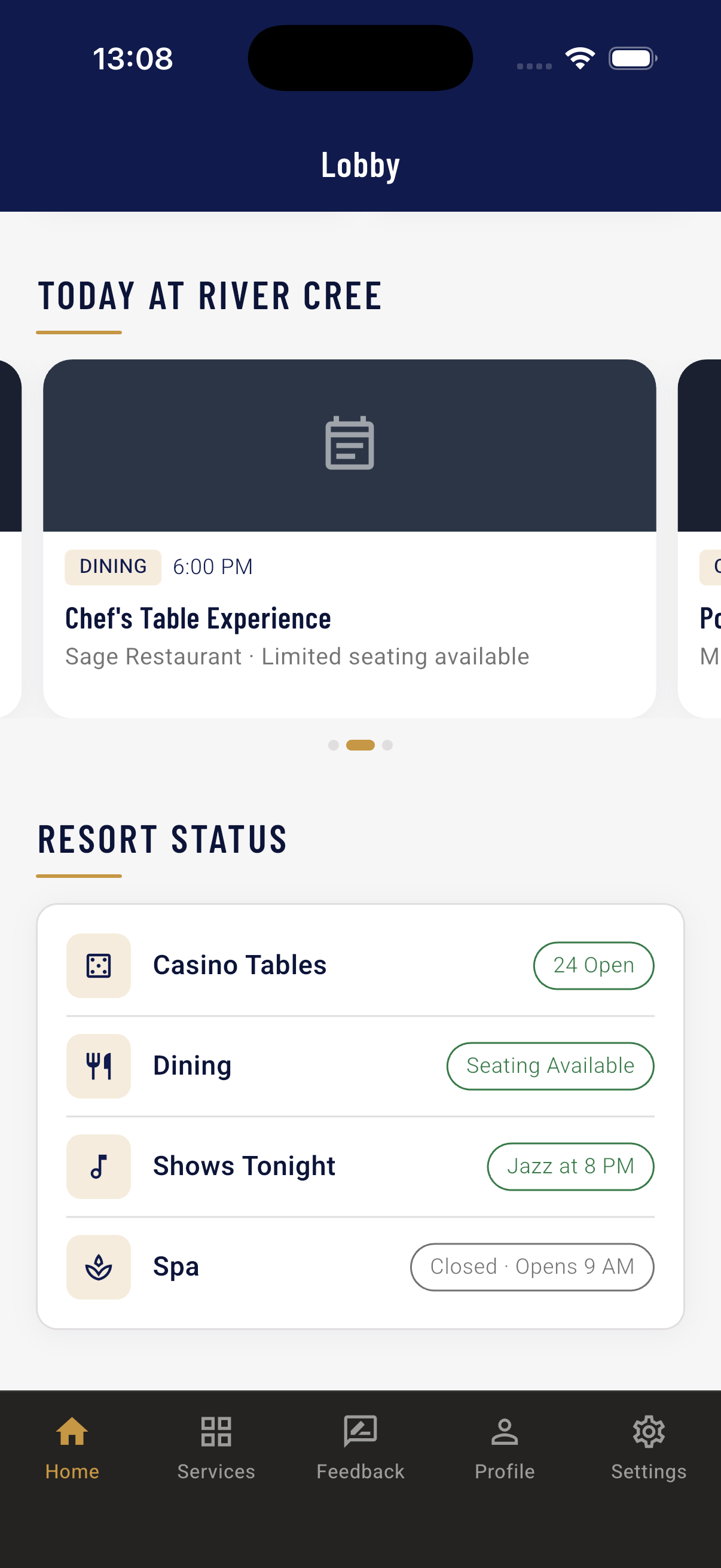Tap the Feedback chat icon
Viewport: 721px width, 1568px height.
[360, 1430]
